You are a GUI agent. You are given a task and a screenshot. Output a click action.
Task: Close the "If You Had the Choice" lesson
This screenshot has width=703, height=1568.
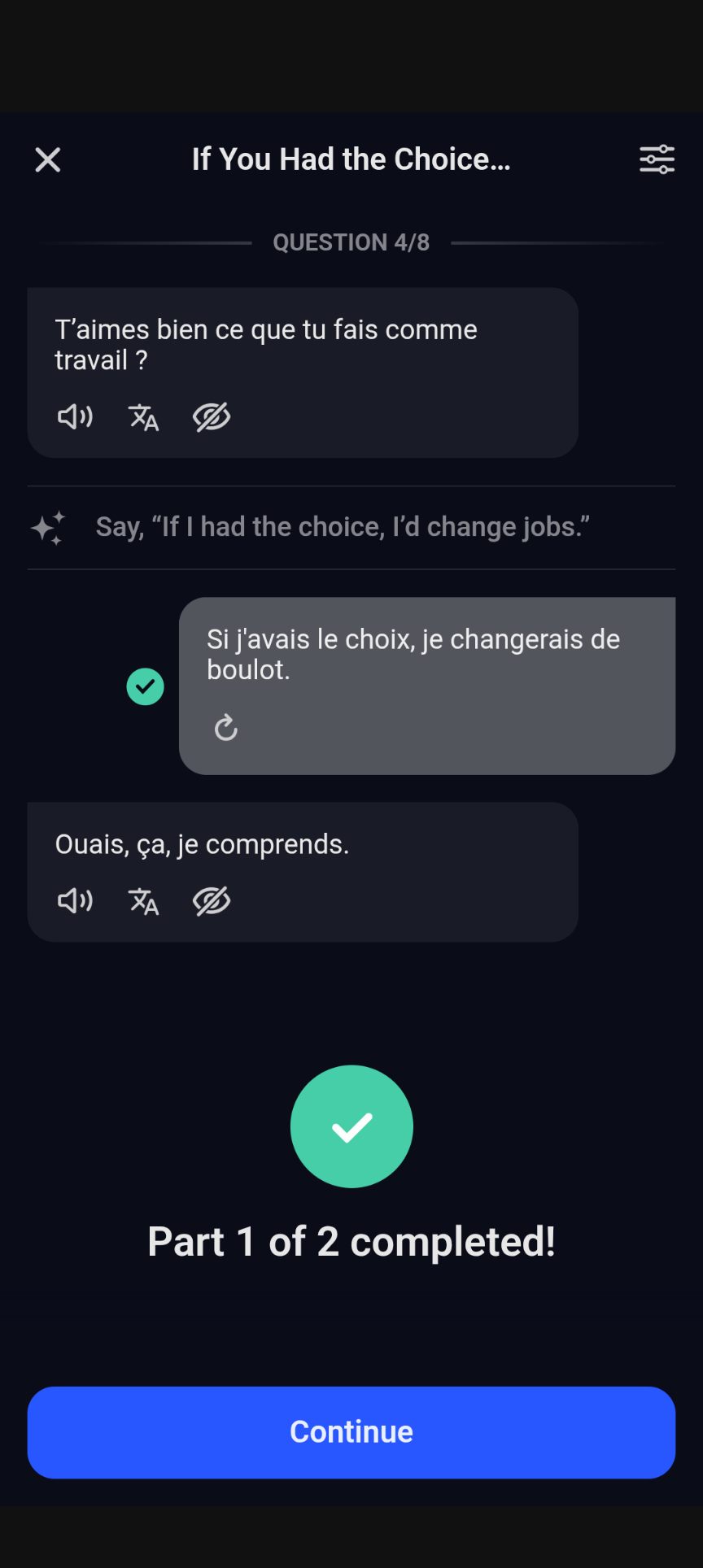[x=47, y=159]
